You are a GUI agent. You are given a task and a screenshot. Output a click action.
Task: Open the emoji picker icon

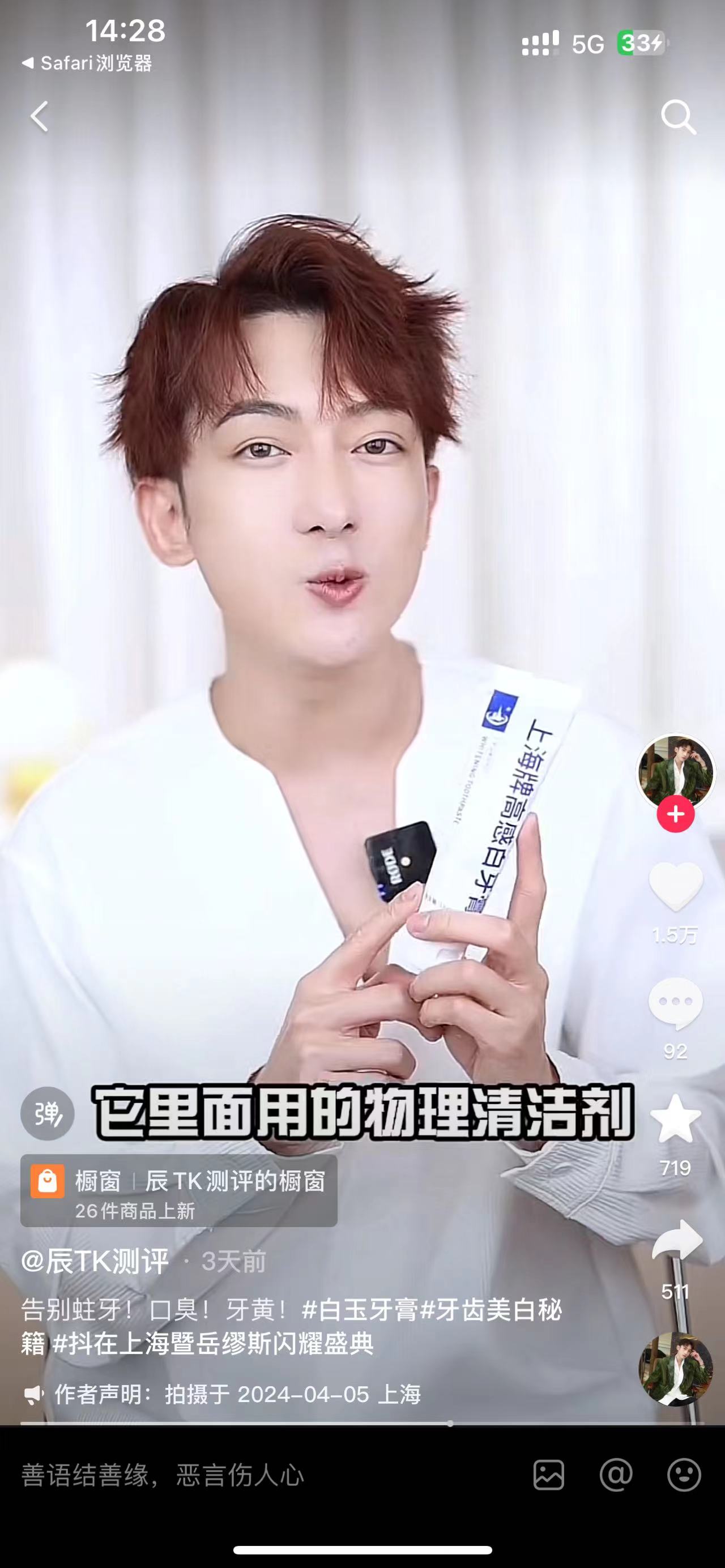tap(684, 1476)
